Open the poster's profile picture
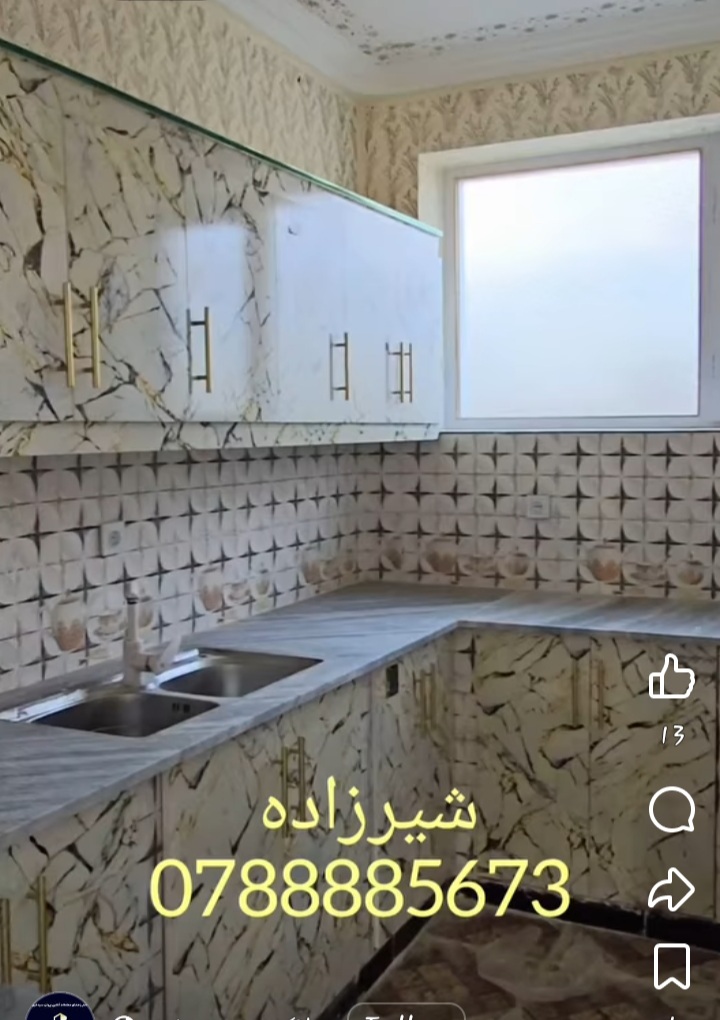Screen dimensions: 720x1020 (x=60, y=1008)
